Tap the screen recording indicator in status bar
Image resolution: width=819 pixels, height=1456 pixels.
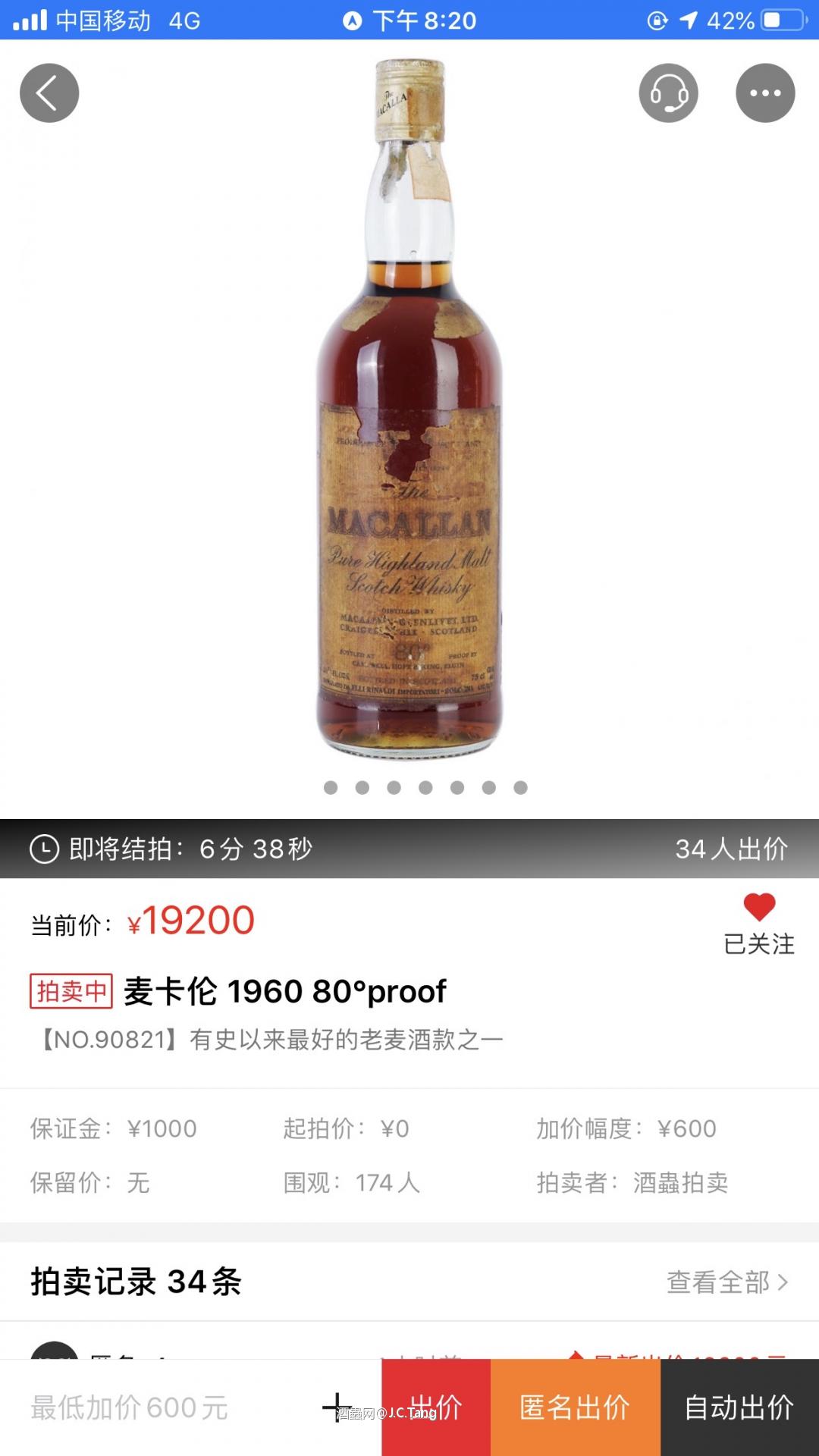(x=352, y=19)
